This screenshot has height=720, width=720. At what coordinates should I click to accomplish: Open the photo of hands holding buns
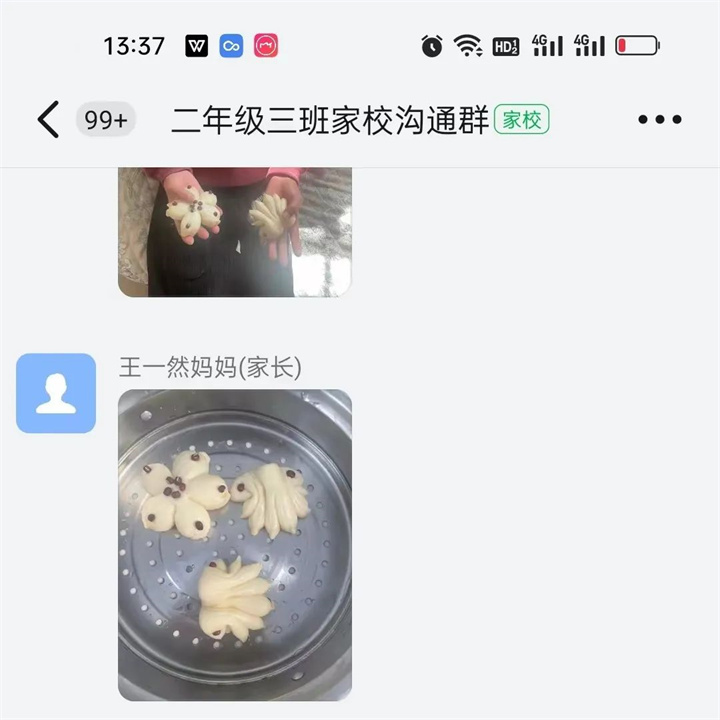coord(235,232)
